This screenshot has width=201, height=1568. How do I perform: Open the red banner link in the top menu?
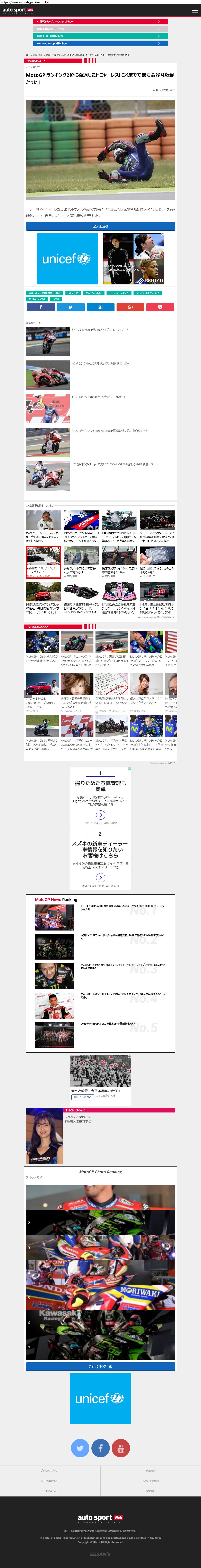pyautogui.click(x=100, y=21)
